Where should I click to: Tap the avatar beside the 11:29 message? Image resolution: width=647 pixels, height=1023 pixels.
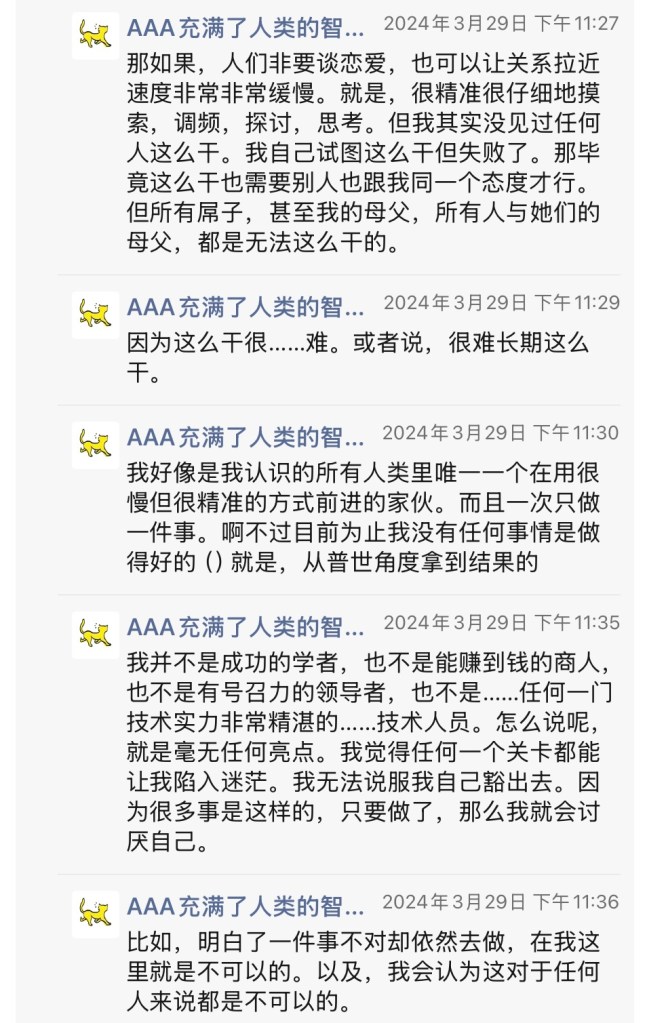pos(95,315)
